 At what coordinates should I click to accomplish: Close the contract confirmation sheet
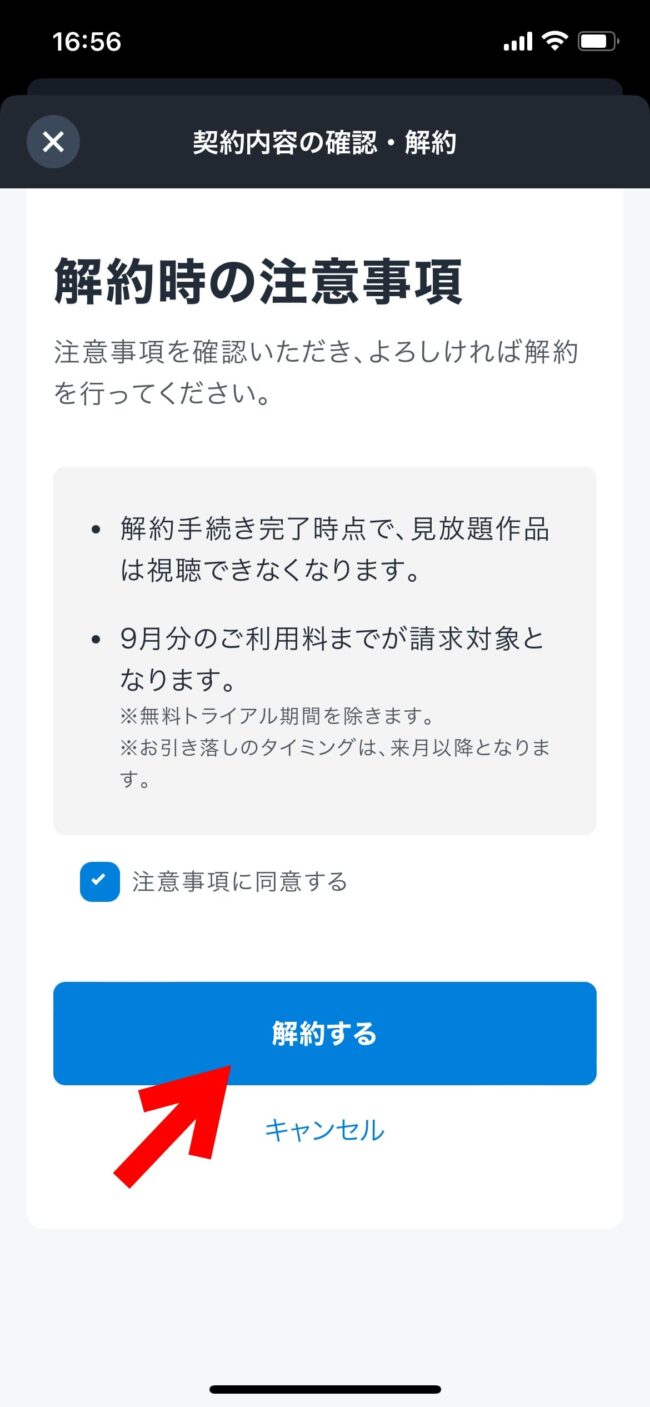[x=53, y=142]
